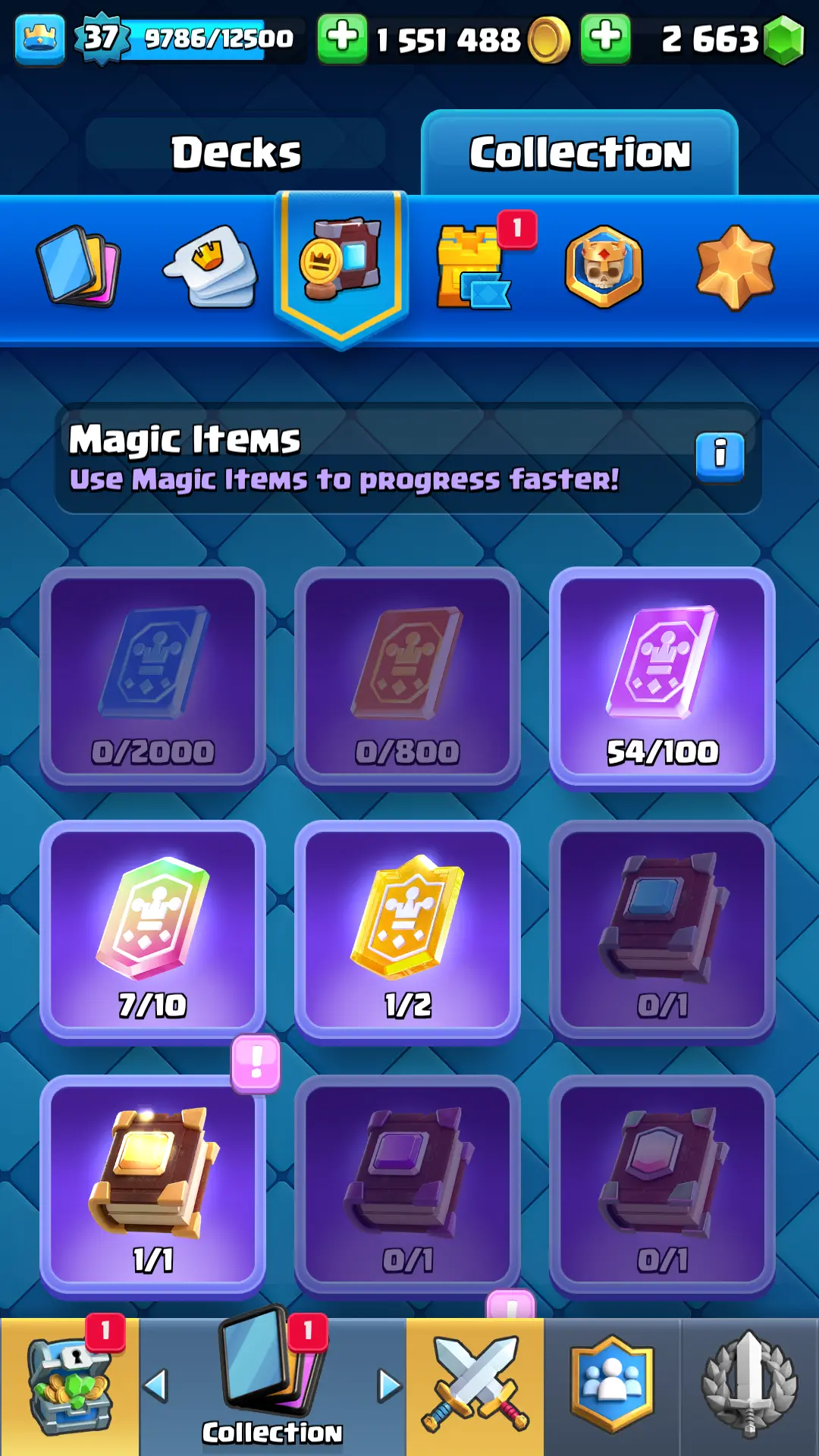Open the emotes collection tab
Viewport: 819px width, 1456px height.
tap(212, 266)
